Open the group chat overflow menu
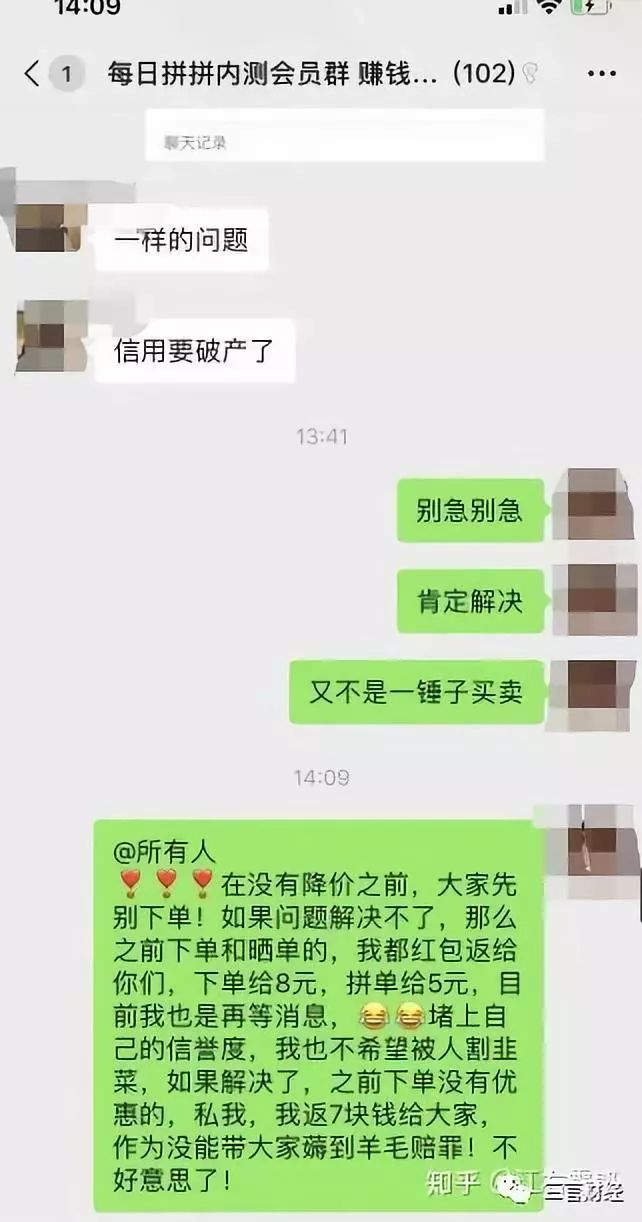The height and width of the screenshot is (1222, 642). click(x=601, y=73)
